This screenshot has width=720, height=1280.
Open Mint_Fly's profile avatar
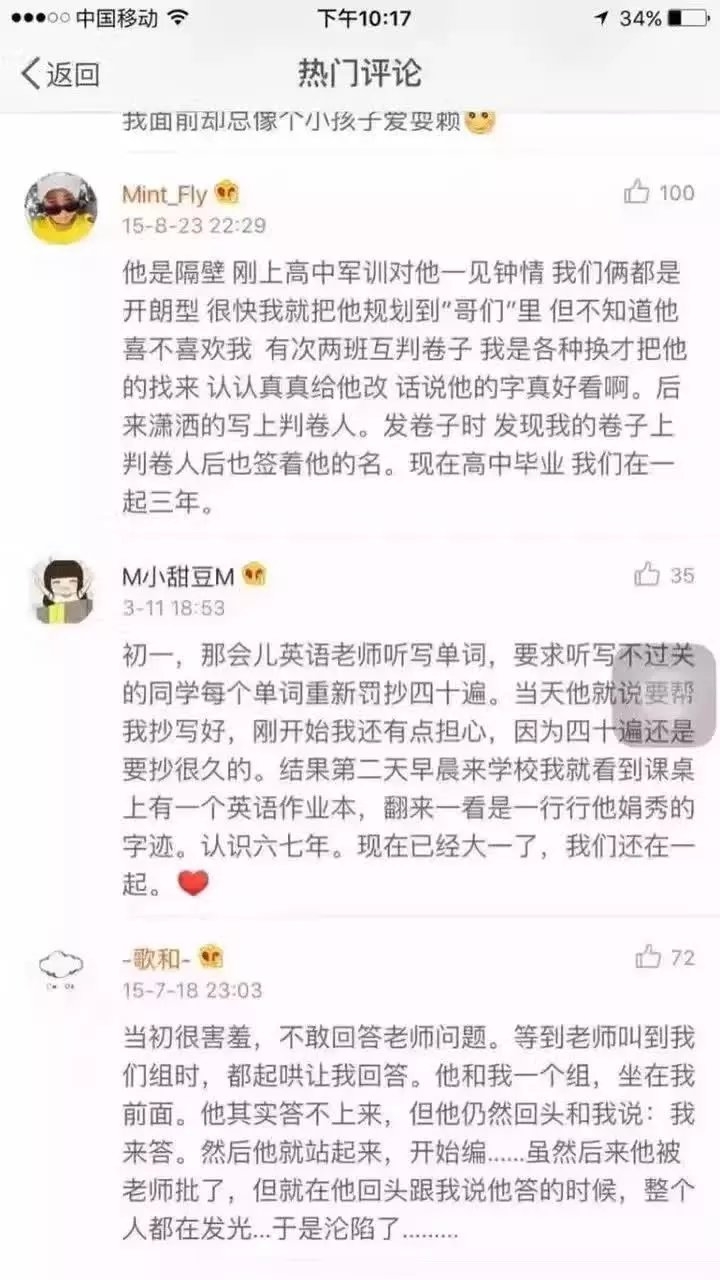click(61, 208)
